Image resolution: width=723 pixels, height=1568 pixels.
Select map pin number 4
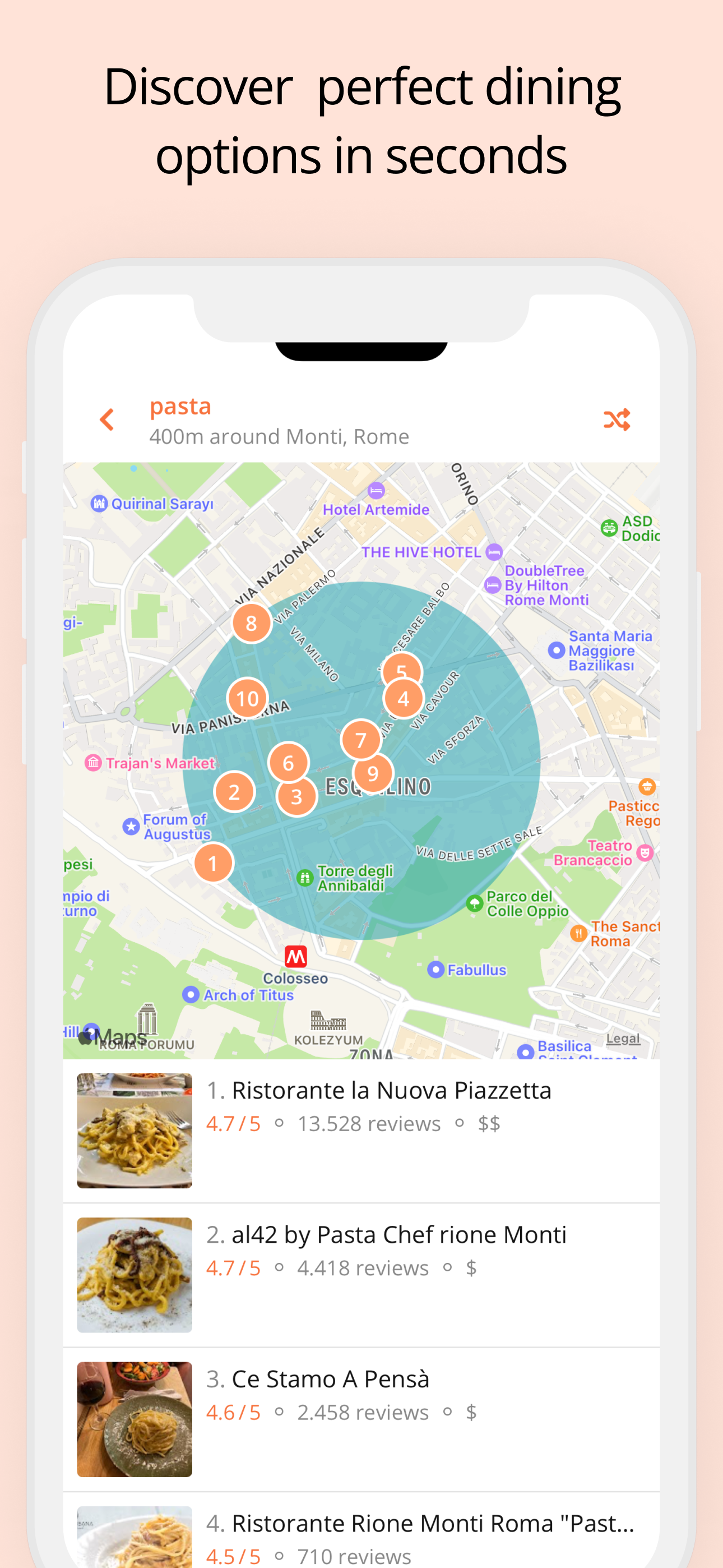404,699
